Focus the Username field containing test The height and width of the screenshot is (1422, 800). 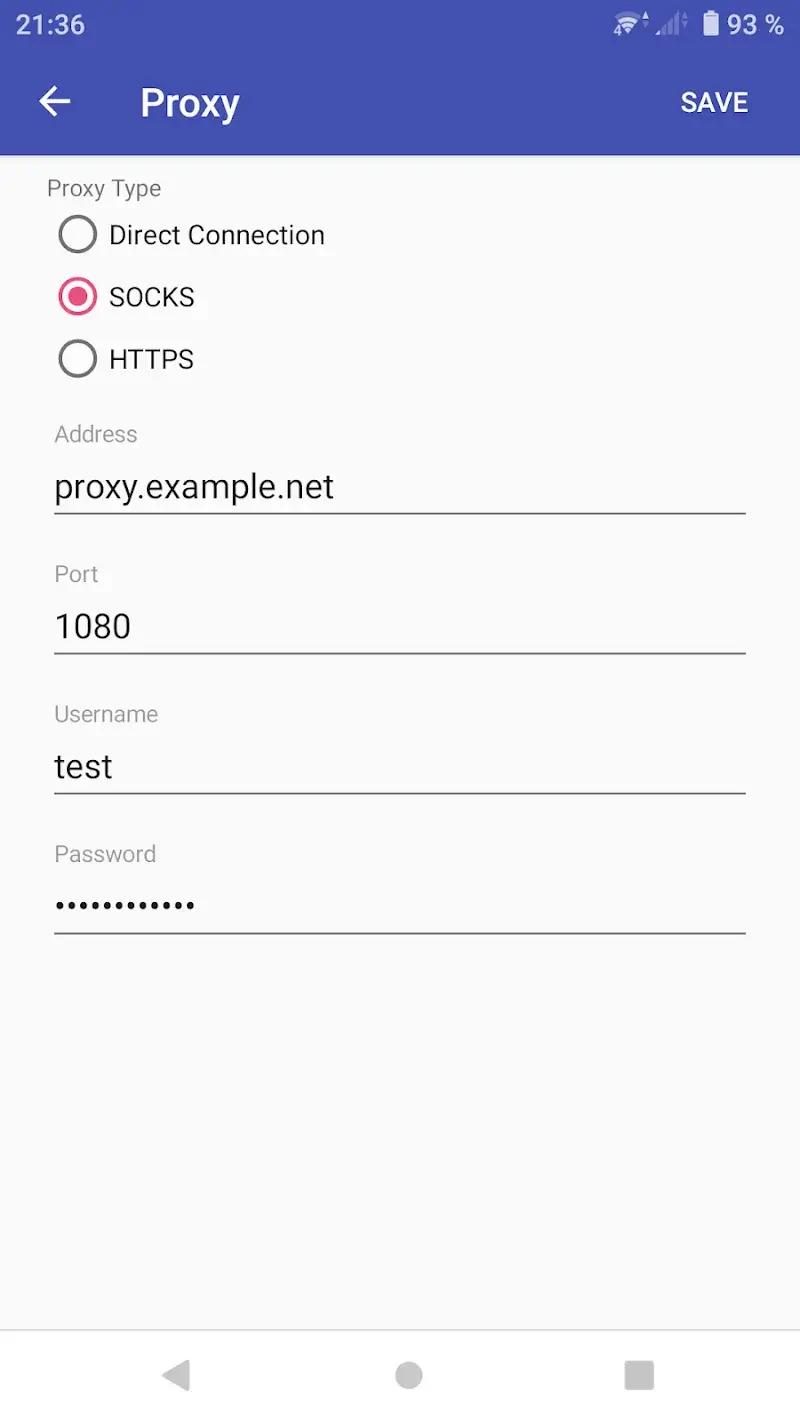(x=400, y=766)
